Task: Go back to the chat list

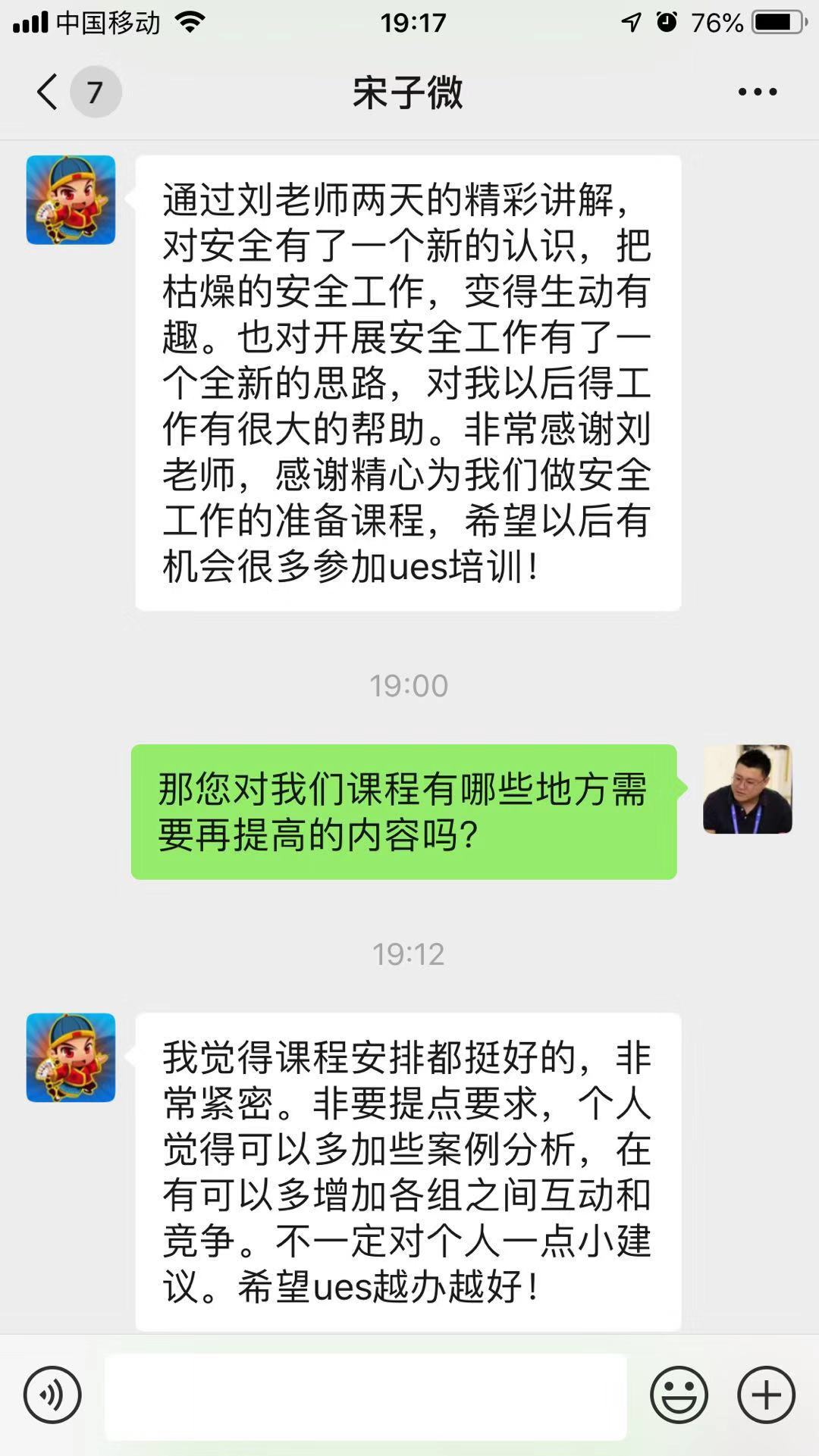Action: click(x=48, y=92)
